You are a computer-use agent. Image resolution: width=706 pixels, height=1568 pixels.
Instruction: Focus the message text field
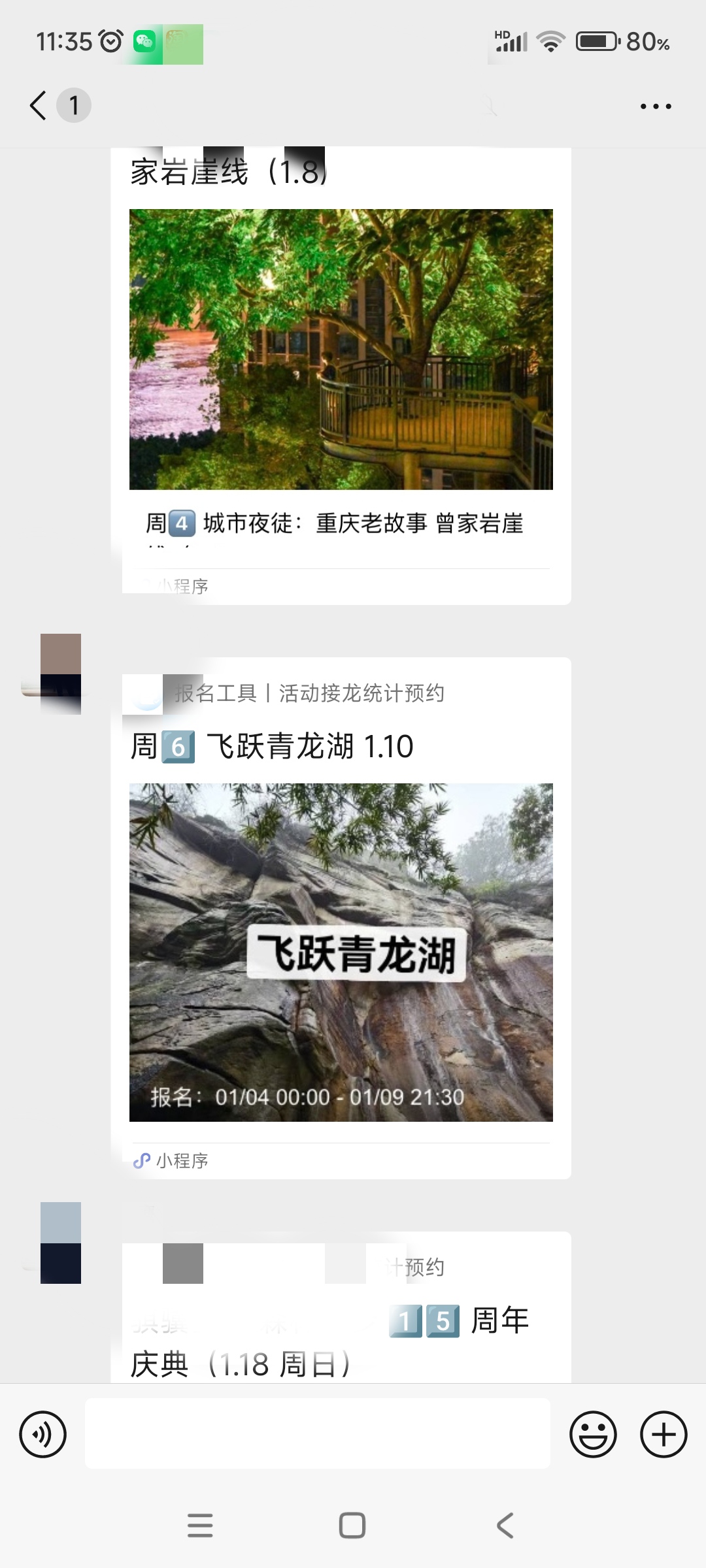318,1434
